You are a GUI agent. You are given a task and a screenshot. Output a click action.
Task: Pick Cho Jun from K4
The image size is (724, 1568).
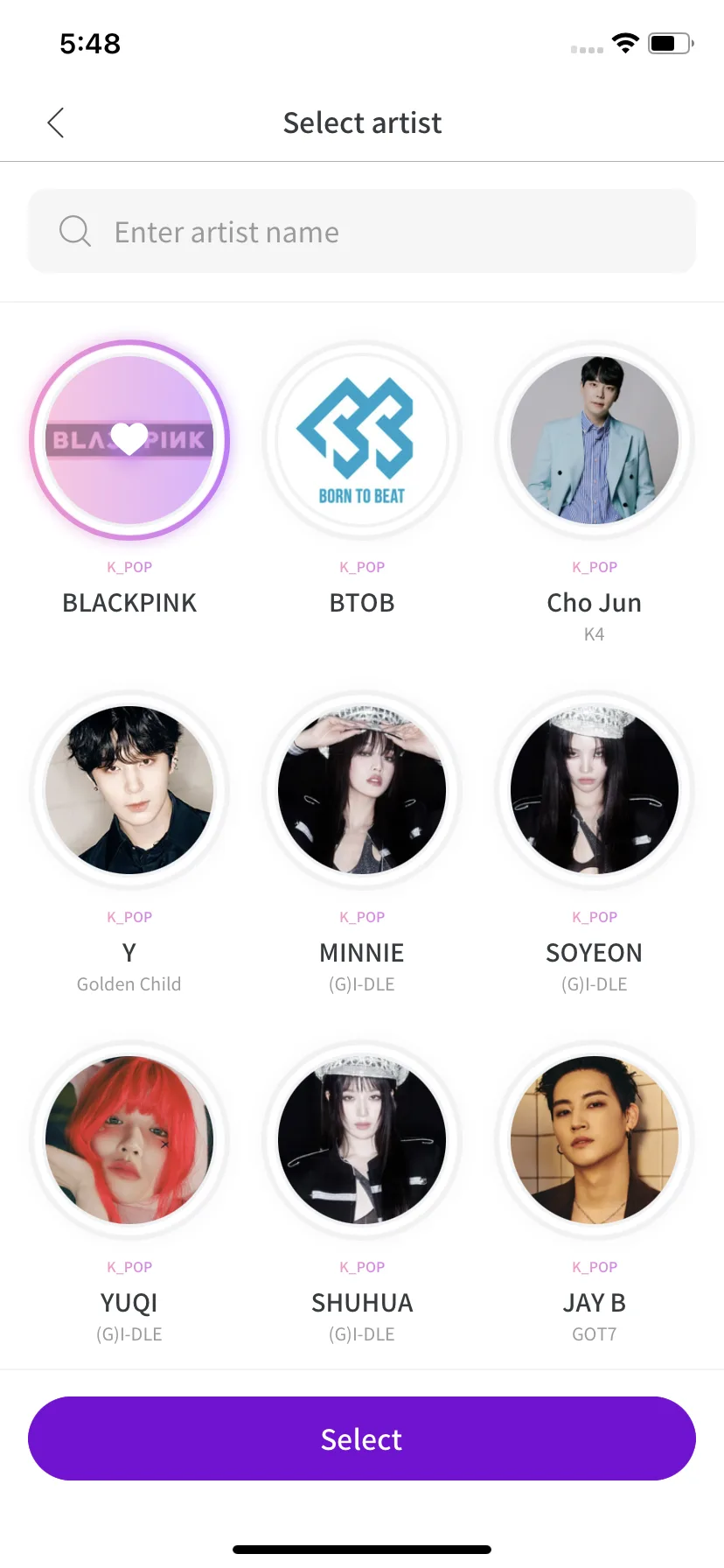(595, 440)
